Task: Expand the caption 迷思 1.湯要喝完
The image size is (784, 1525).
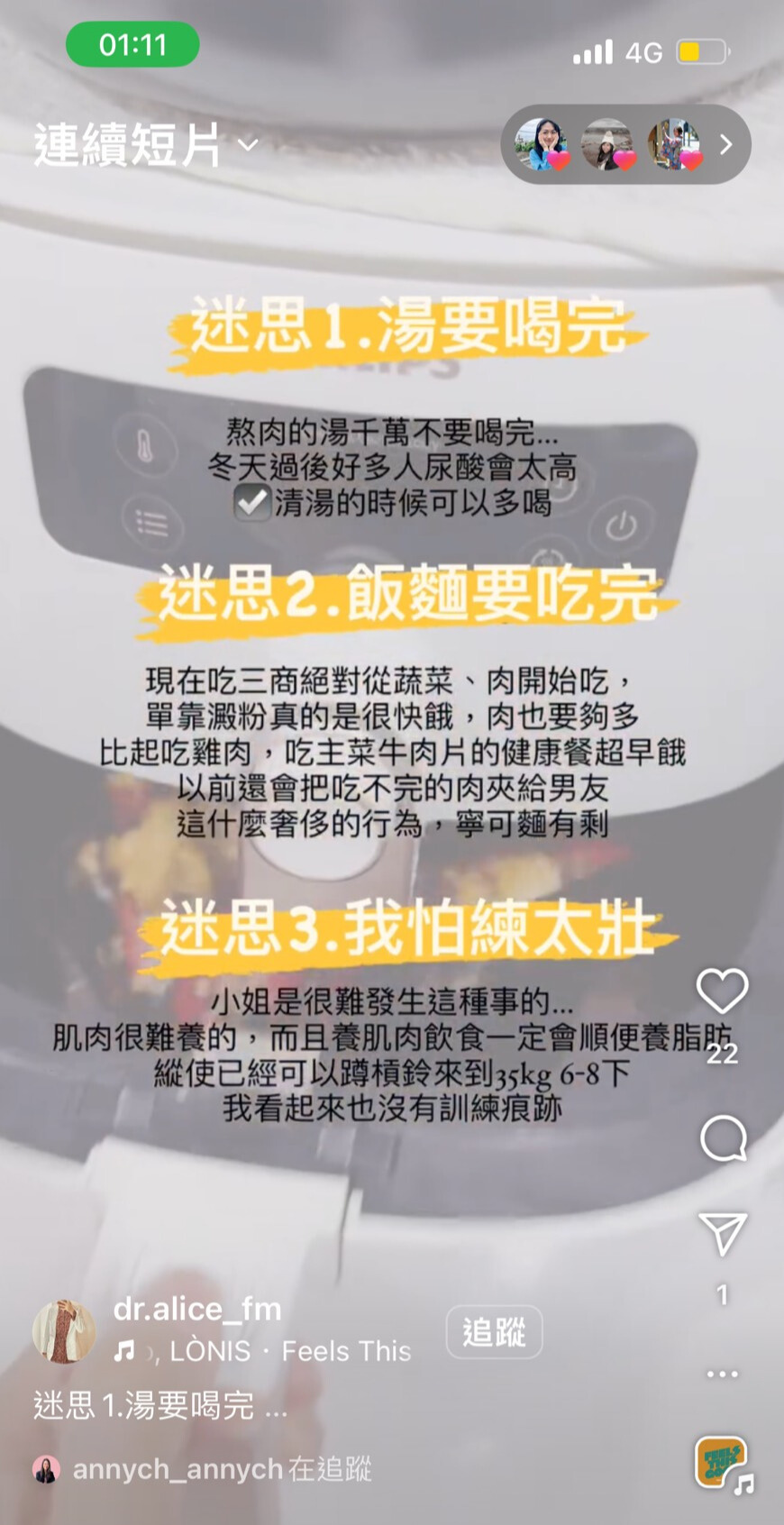Action: [160, 1405]
